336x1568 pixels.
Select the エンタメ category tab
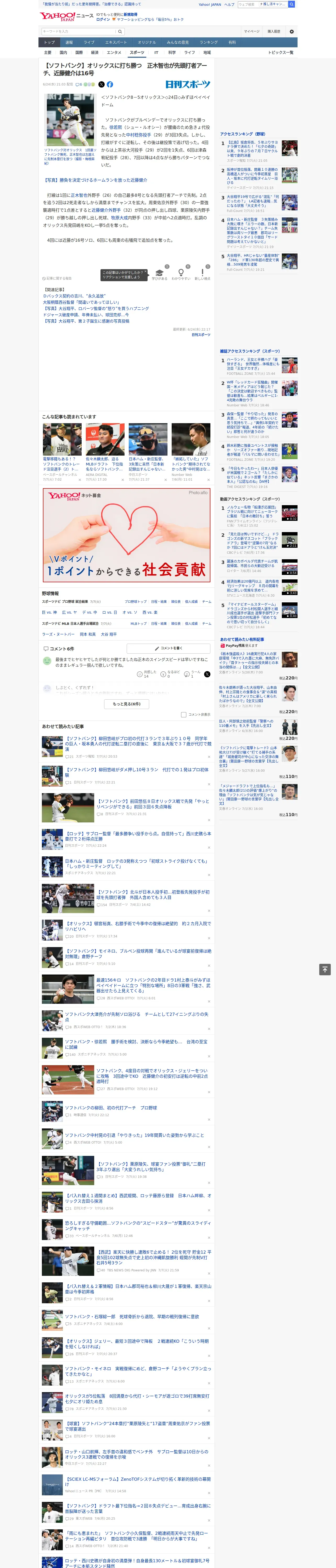pos(114,52)
